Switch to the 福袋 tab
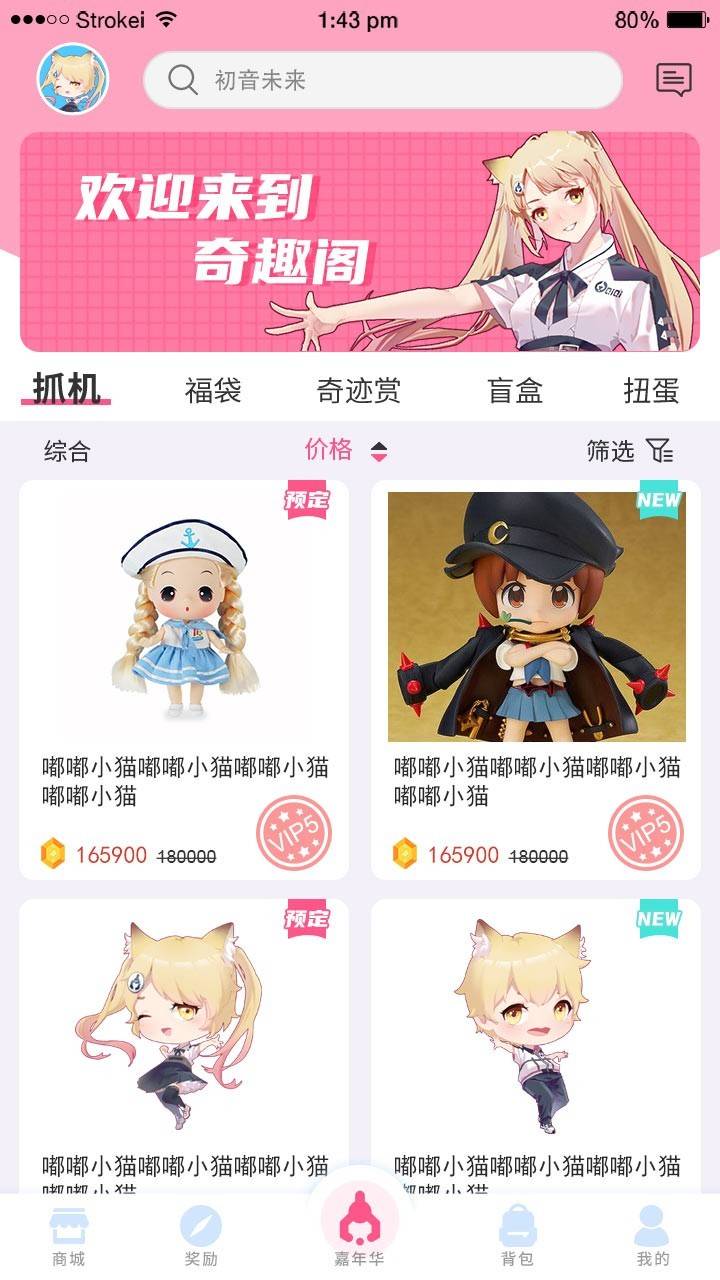The image size is (720, 1280). click(x=213, y=390)
